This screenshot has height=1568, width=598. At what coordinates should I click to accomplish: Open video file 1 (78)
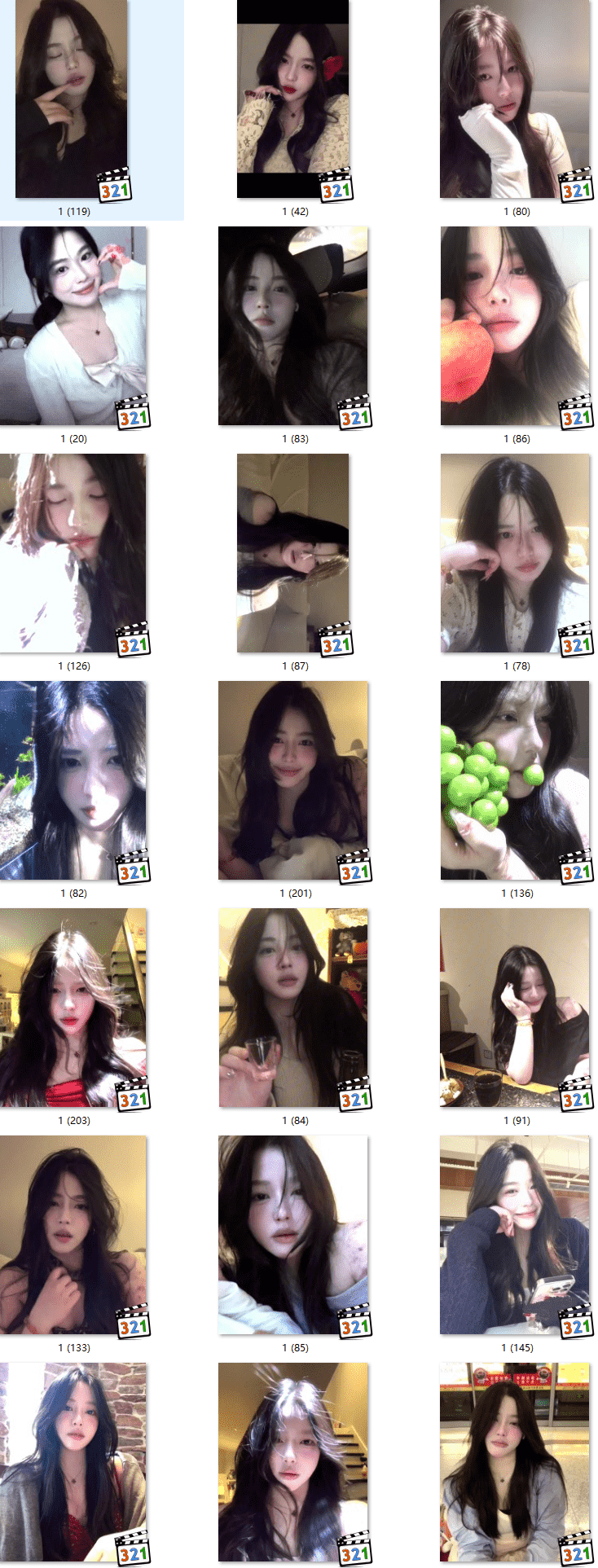click(515, 553)
